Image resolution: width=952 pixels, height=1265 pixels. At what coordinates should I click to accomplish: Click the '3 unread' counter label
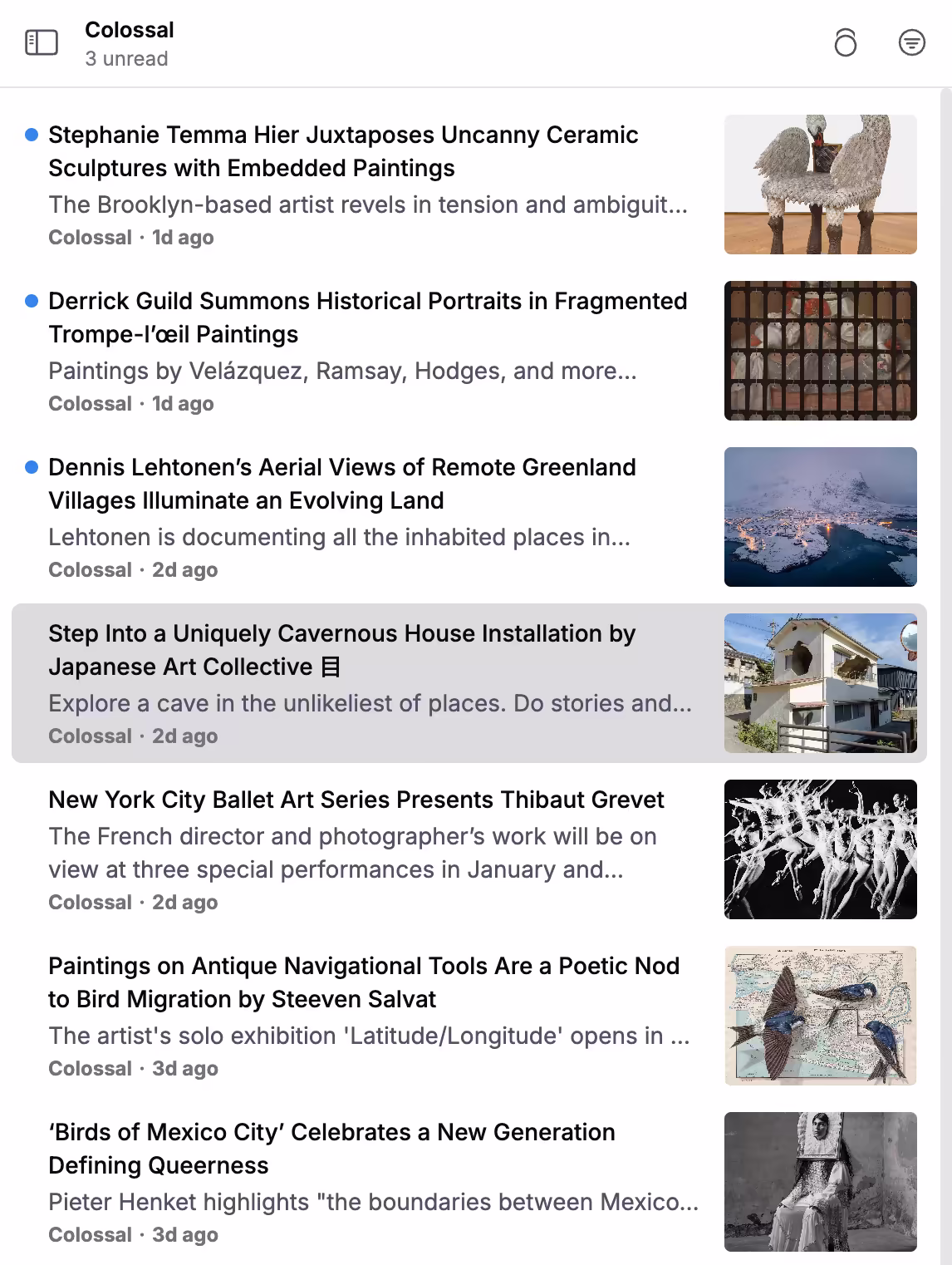point(126,58)
